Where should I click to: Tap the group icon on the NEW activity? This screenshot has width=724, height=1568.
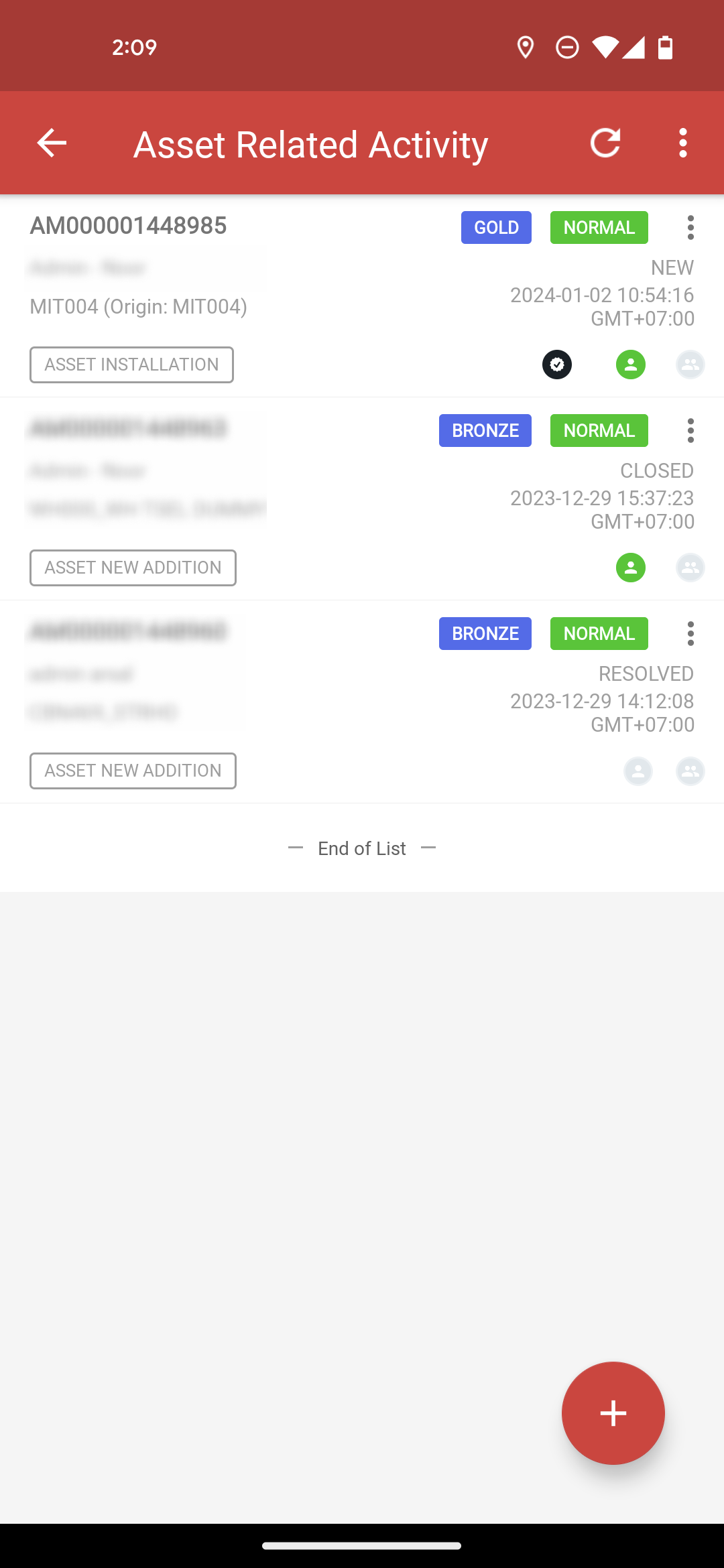point(690,365)
